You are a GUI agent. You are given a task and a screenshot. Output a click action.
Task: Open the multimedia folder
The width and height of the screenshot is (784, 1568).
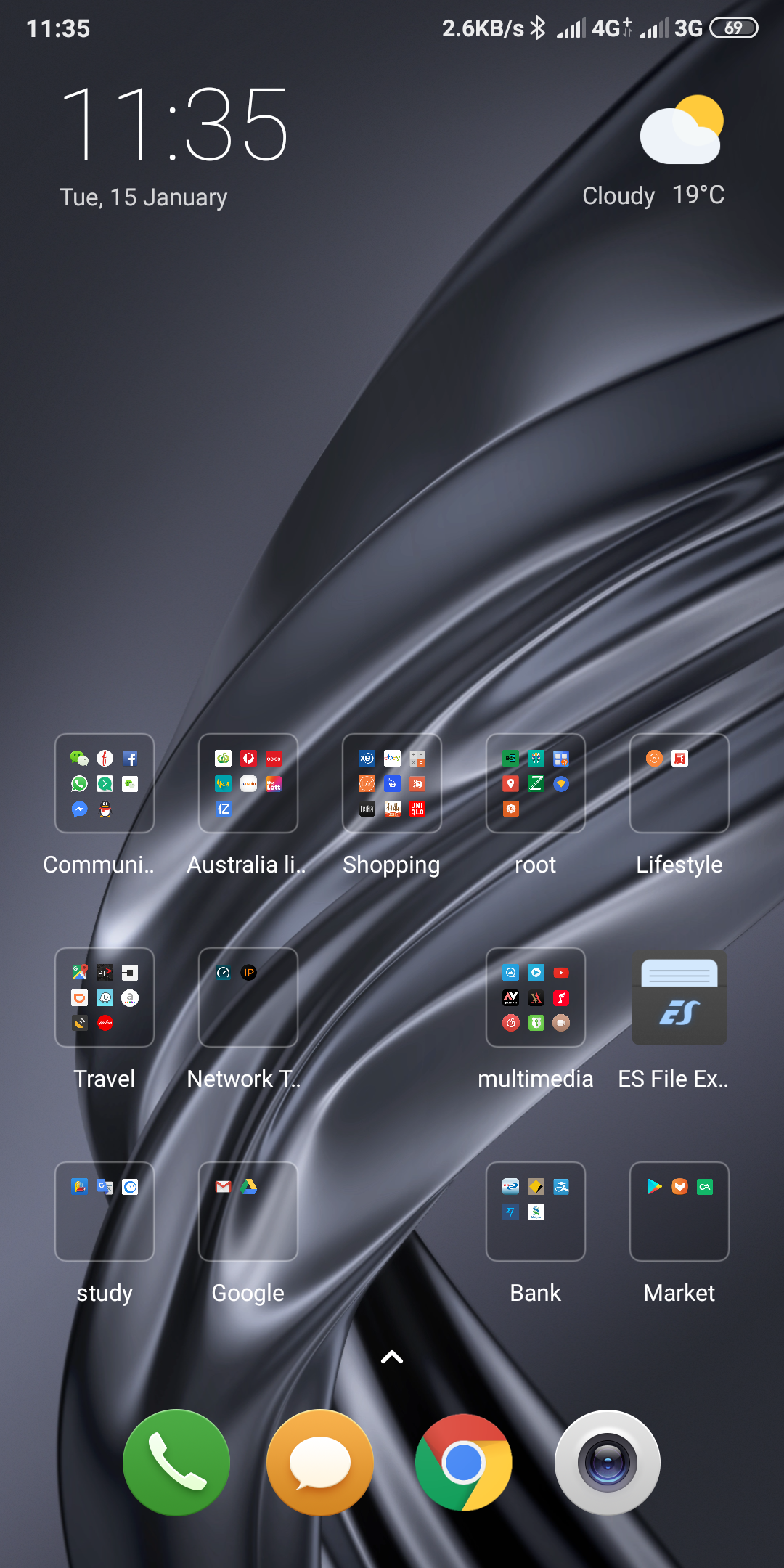[536, 998]
